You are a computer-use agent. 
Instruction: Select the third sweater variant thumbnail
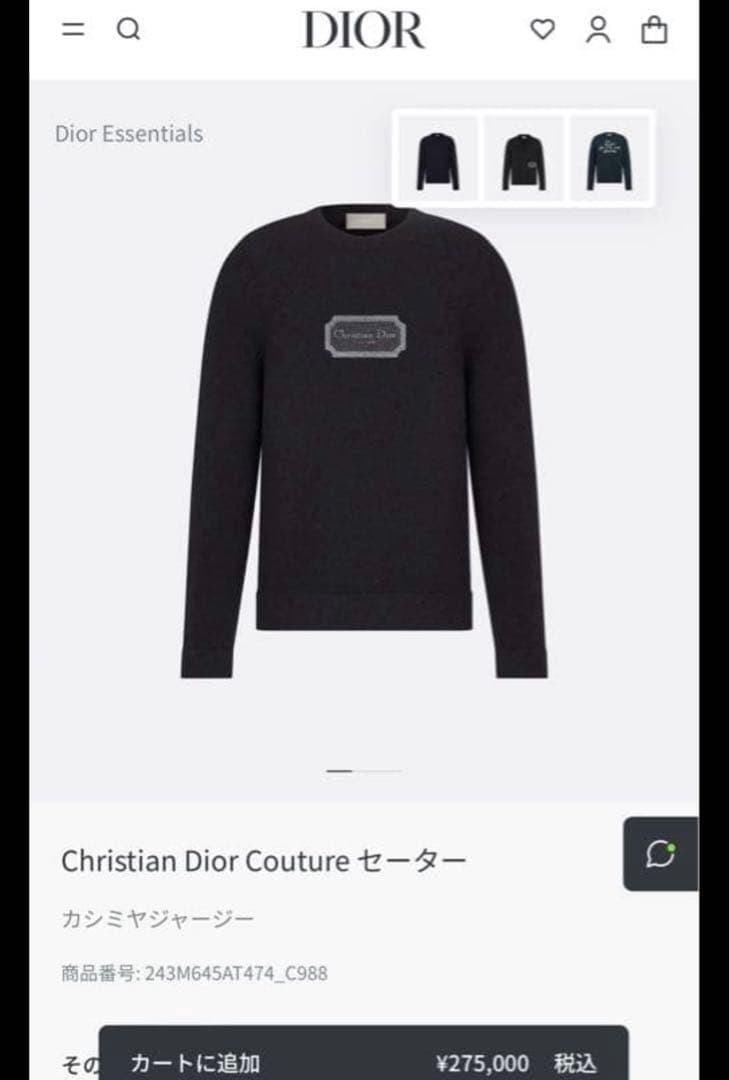click(607, 160)
